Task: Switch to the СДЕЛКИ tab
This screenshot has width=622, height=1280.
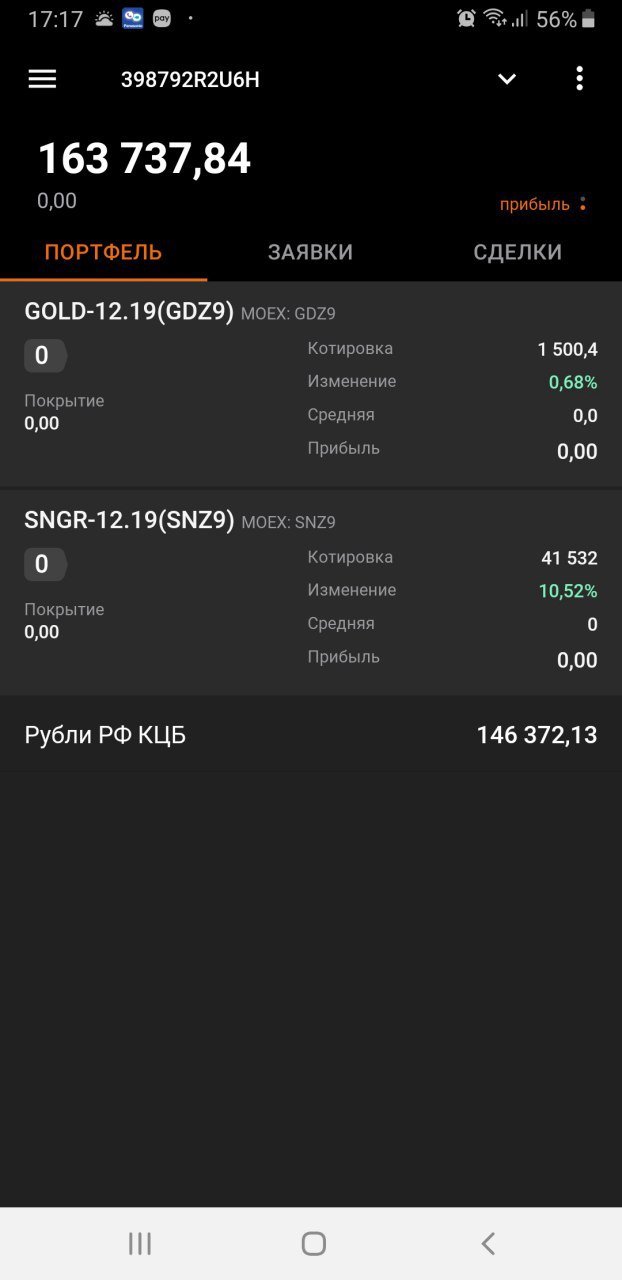Action: coord(517,252)
